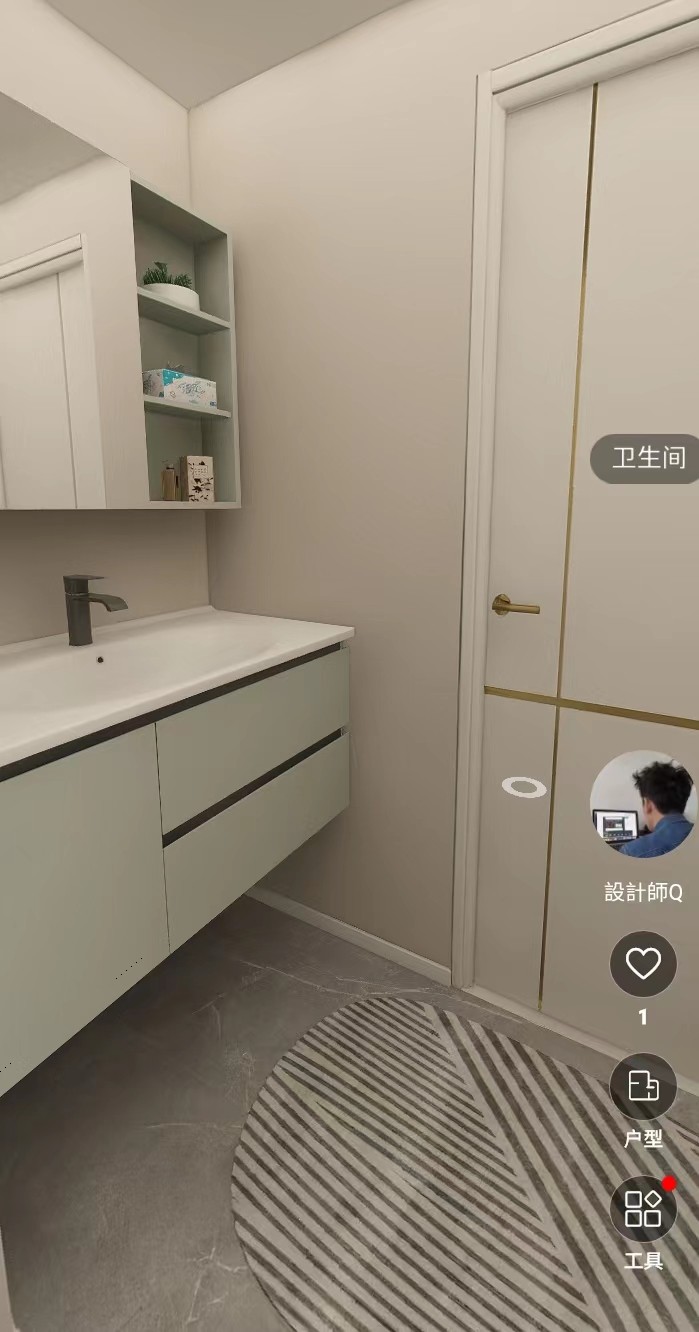699x1332 pixels.
Task: Open designer 設計師Q's profile avatar
Action: click(x=643, y=804)
